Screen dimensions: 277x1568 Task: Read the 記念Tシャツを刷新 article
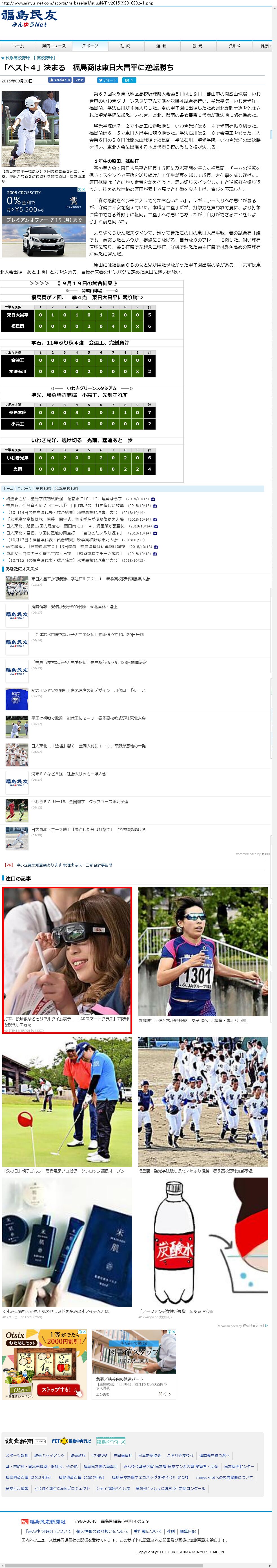click(88, 690)
